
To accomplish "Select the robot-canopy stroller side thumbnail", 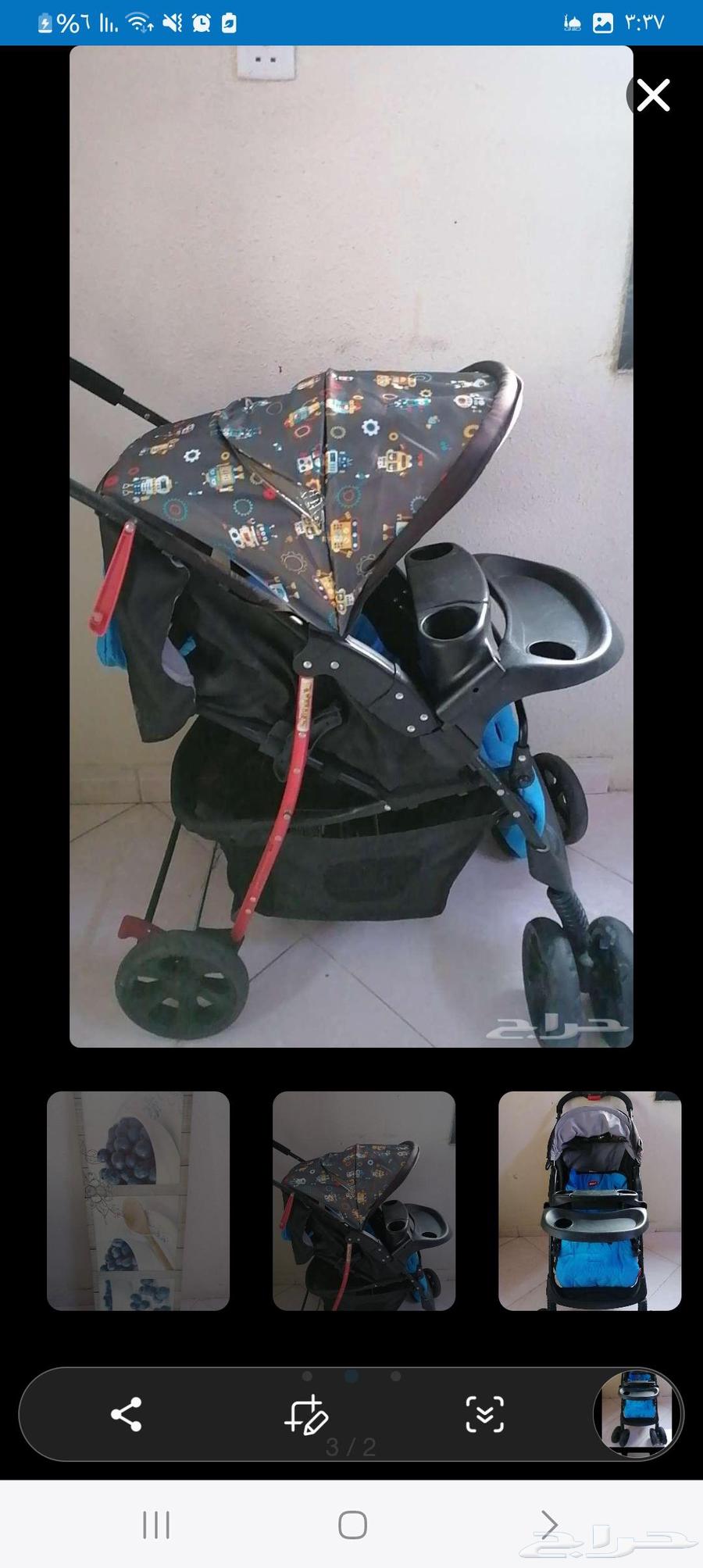I will coord(364,1201).
